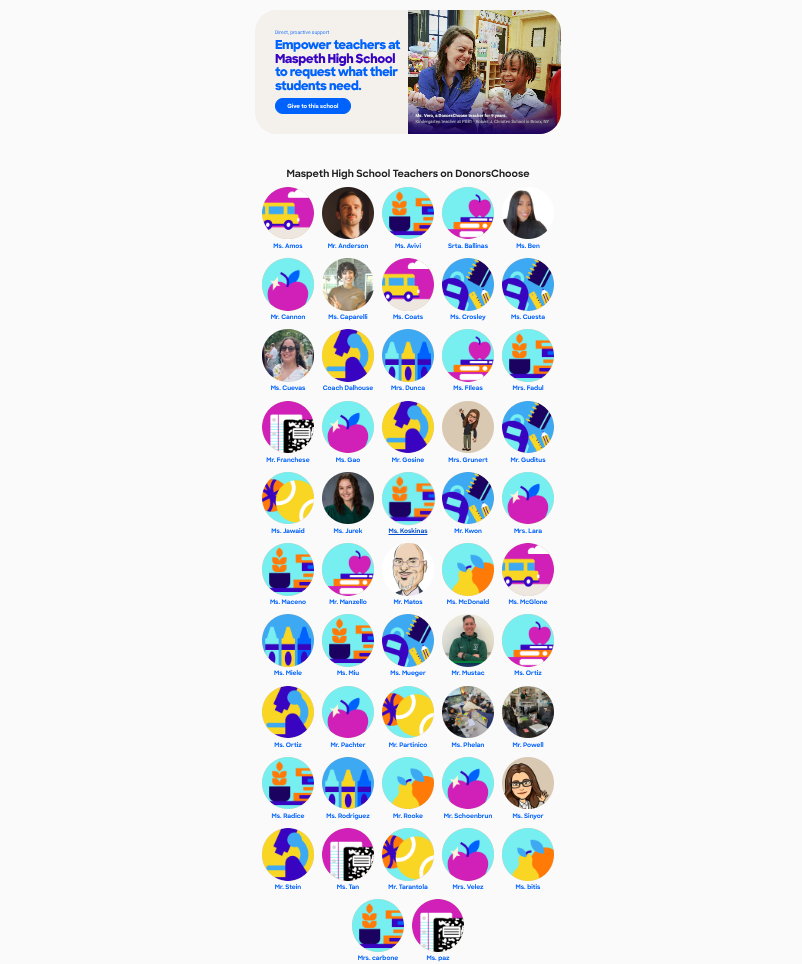View Ms. Cueves's profile
The width and height of the screenshot is (802, 964).
[x=288, y=355]
